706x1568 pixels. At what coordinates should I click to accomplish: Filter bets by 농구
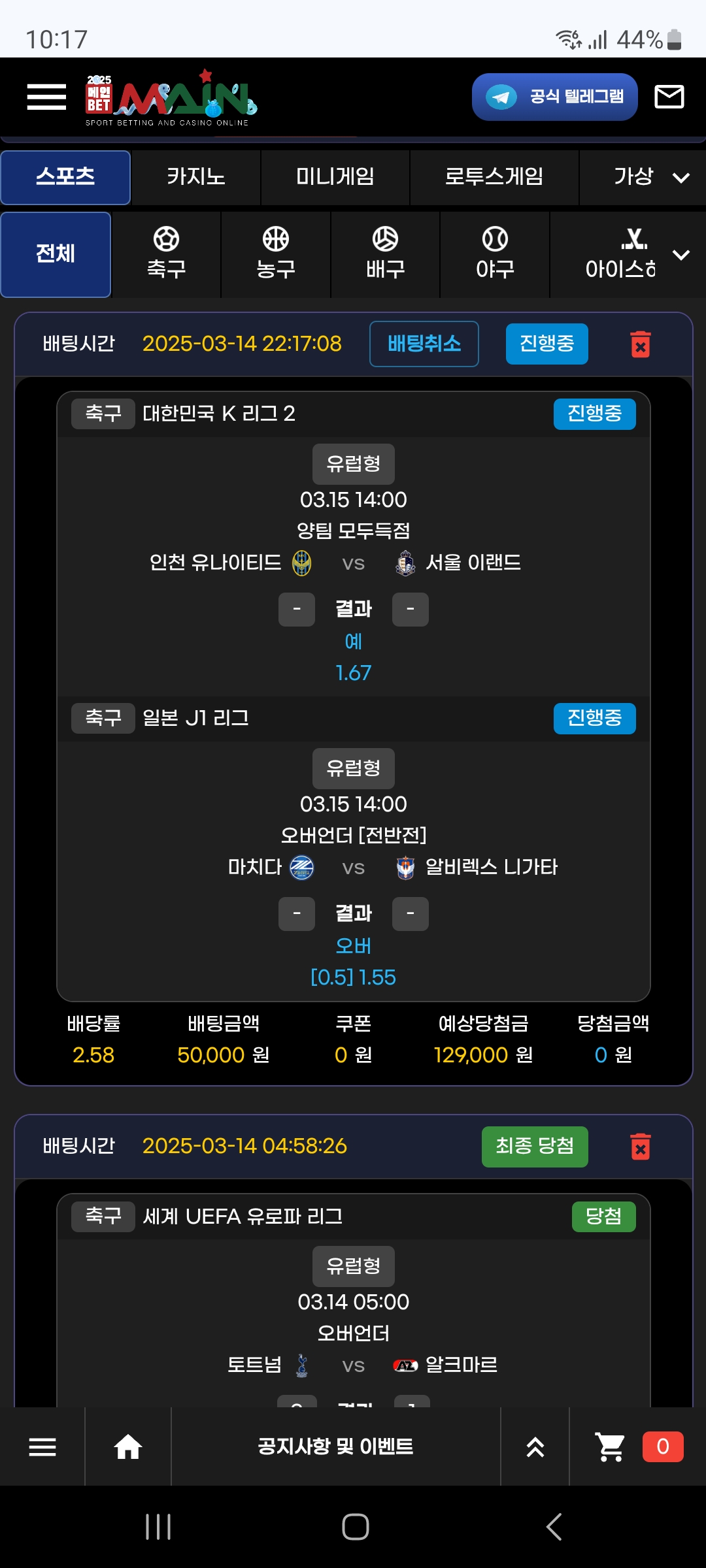(275, 253)
